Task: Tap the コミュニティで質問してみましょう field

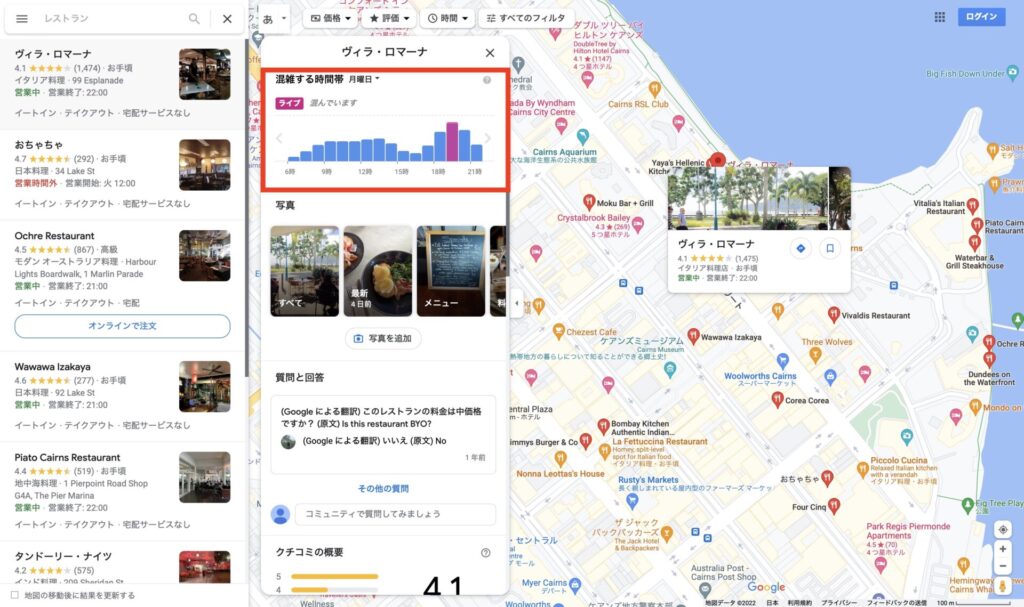Action: click(x=395, y=514)
